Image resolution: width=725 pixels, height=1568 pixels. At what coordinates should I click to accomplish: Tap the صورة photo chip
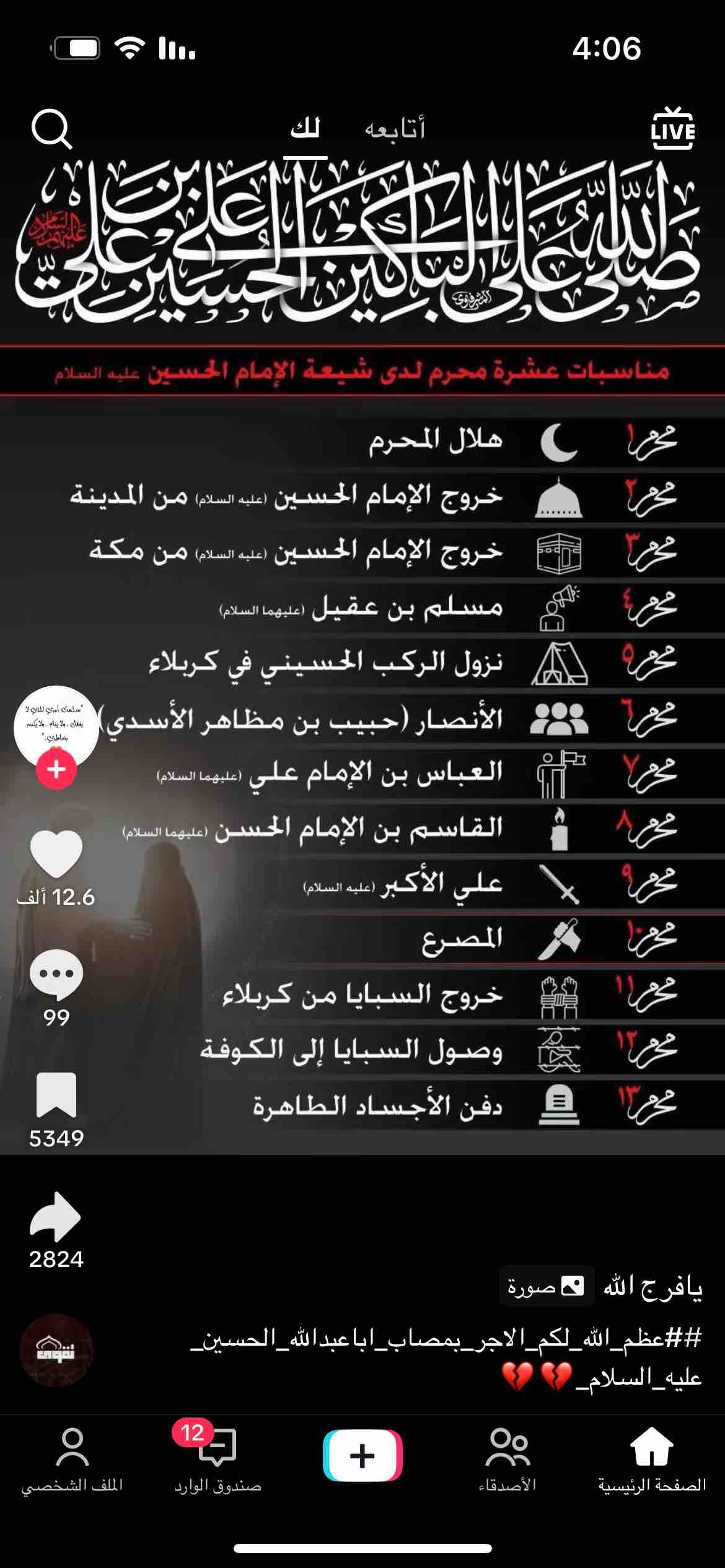(x=547, y=1286)
